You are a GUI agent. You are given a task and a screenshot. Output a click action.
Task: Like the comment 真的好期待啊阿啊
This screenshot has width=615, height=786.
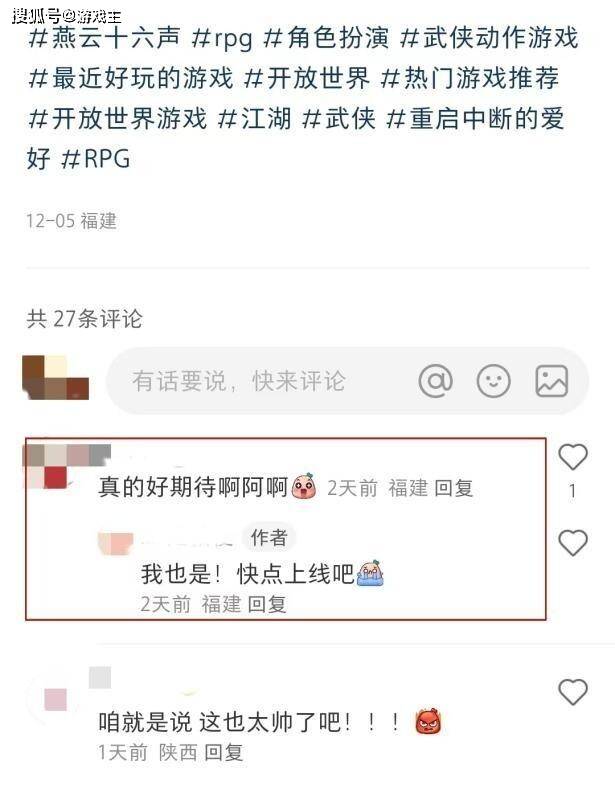point(572,458)
